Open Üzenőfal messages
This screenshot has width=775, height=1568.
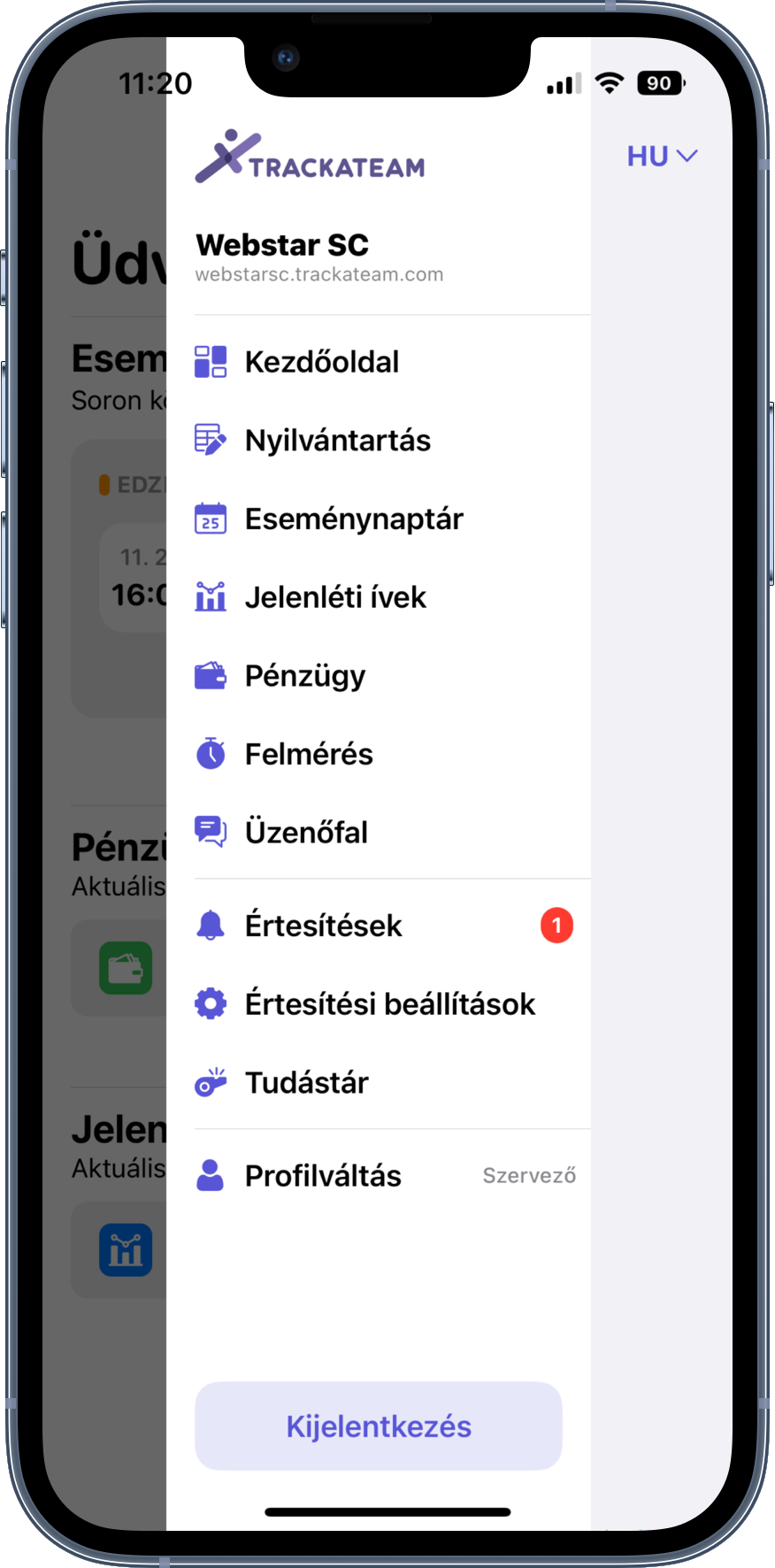coord(306,833)
